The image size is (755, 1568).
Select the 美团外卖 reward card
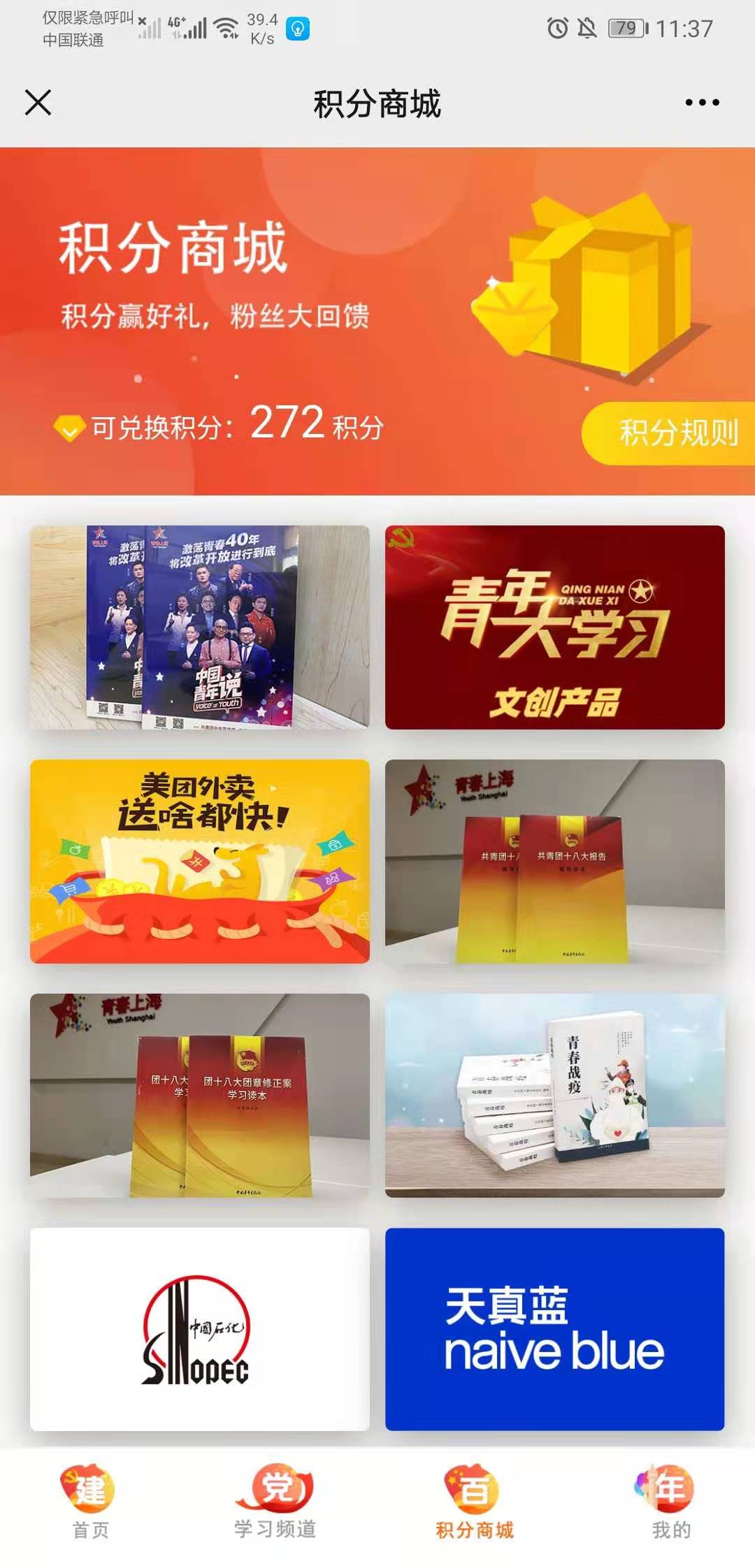(x=200, y=861)
